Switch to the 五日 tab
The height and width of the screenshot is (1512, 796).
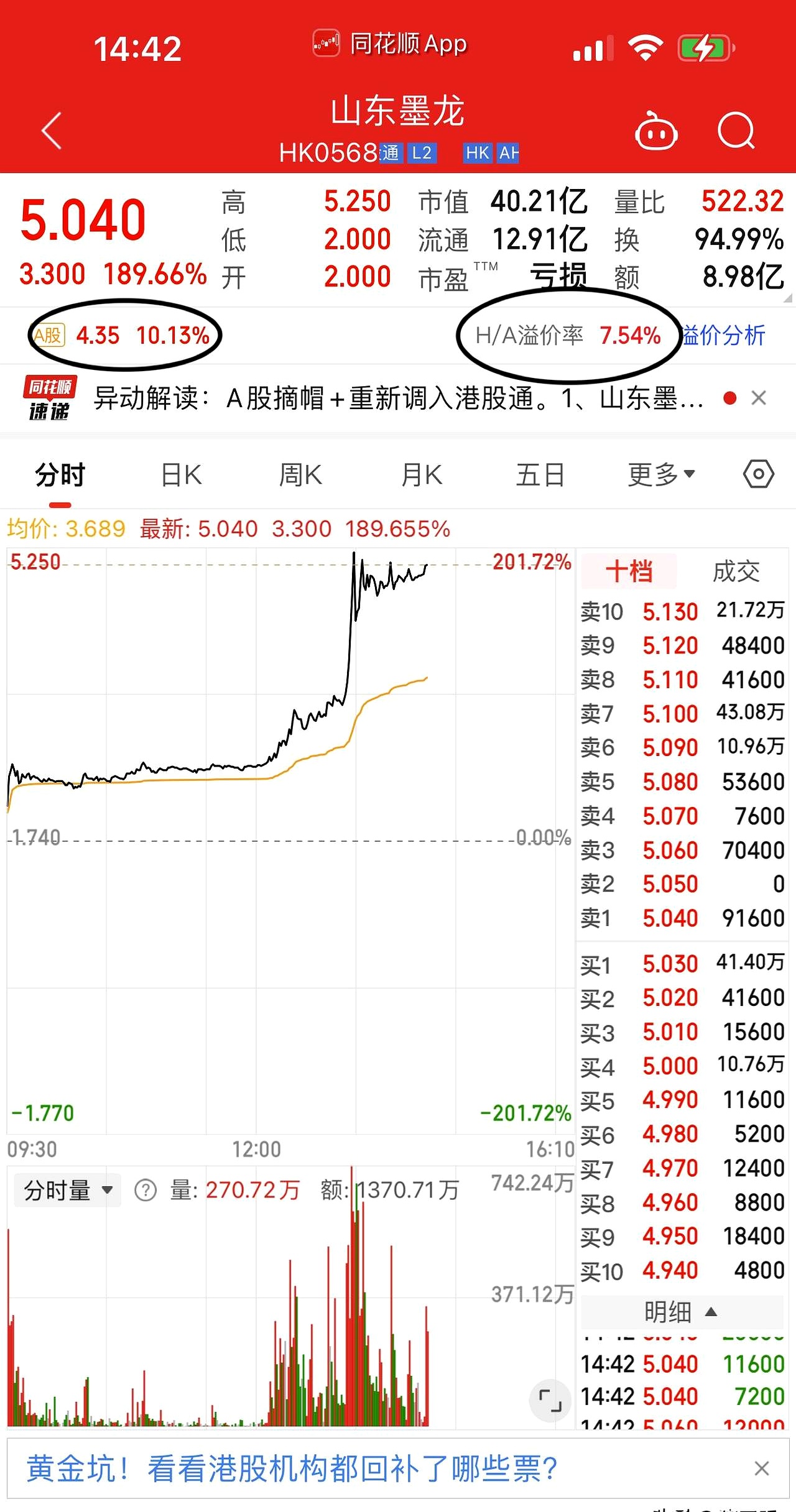click(x=539, y=474)
